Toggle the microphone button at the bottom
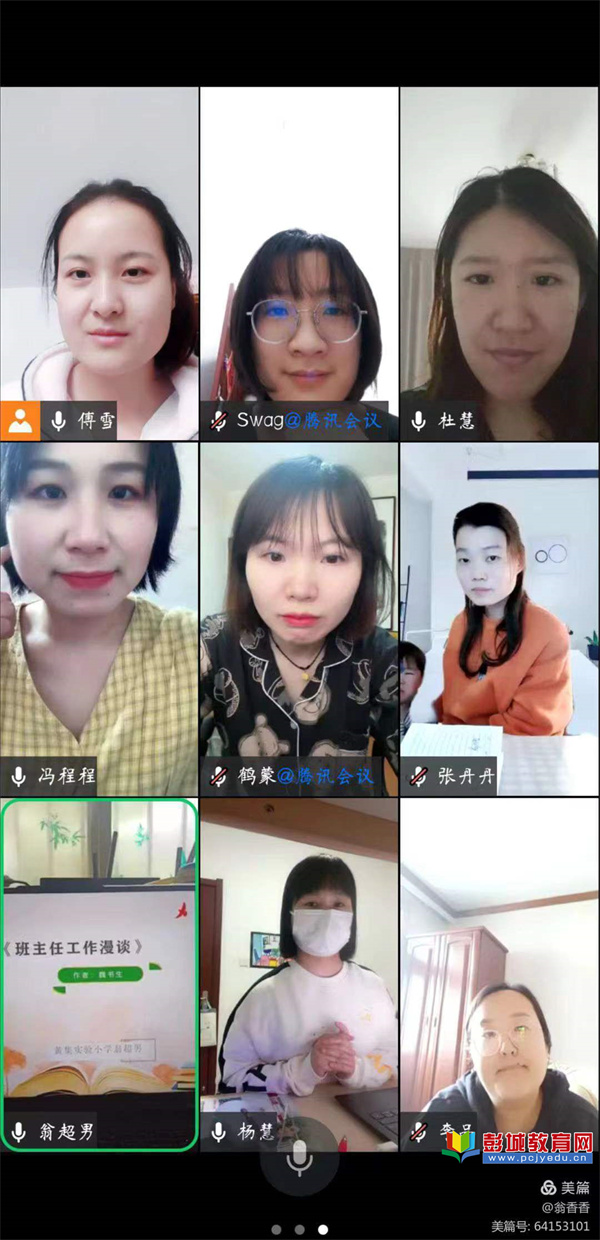Image resolution: width=600 pixels, height=1240 pixels. [x=299, y=1159]
